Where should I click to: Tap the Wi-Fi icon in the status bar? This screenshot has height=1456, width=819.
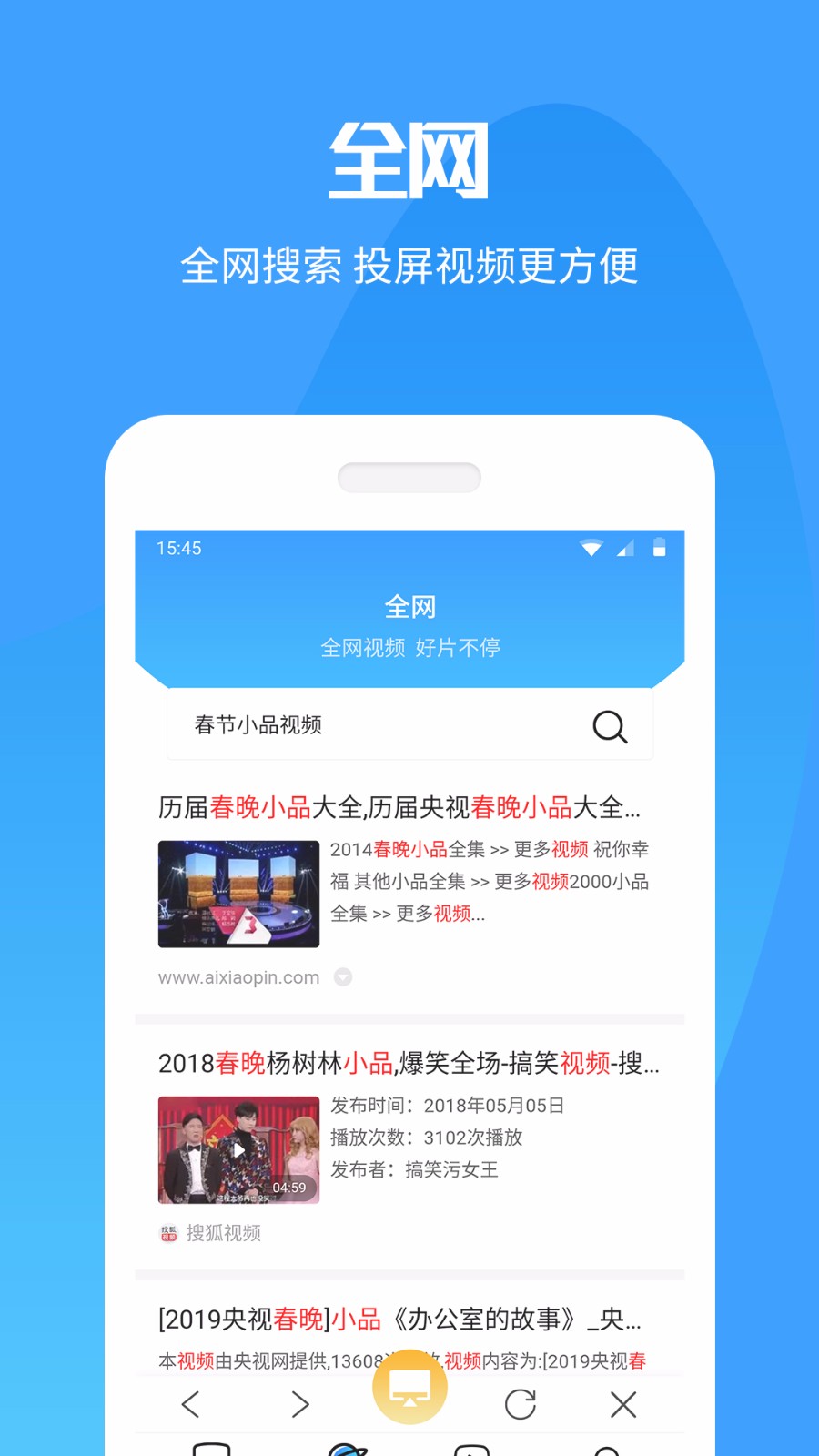pos(591,547)
